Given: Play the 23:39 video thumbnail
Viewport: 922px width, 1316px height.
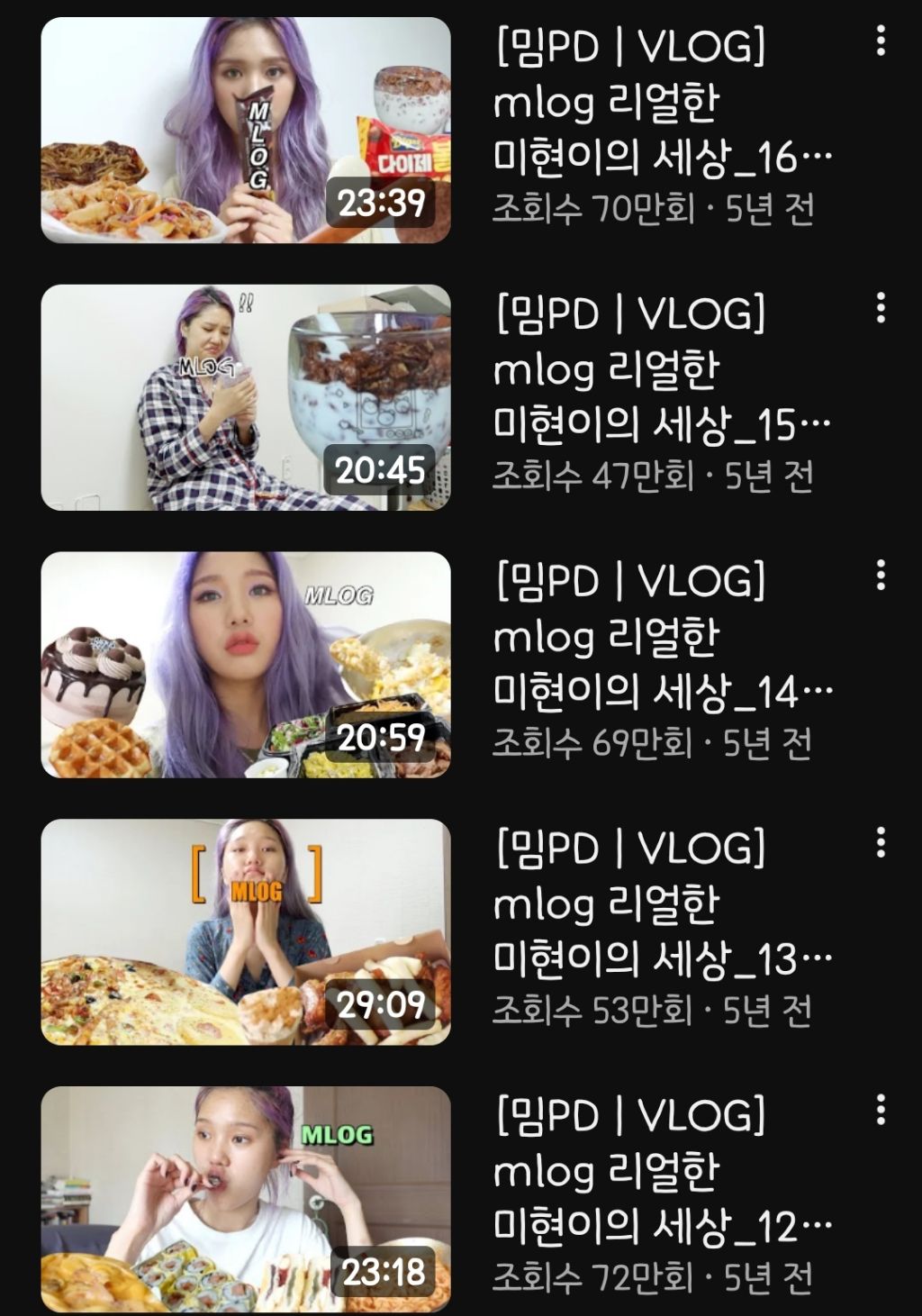Looking at the screenshot, I should [x=246, y=131].
